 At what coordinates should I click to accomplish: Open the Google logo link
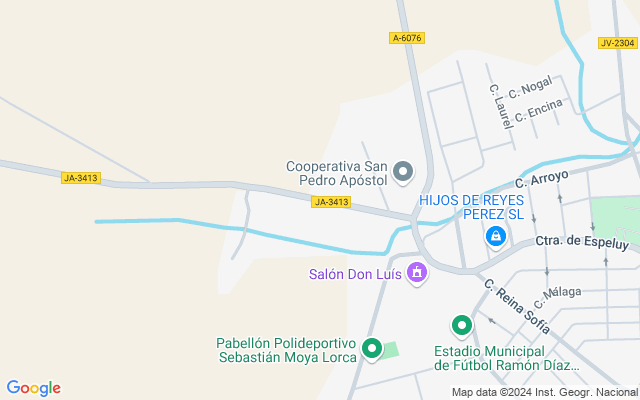point(33,388)
